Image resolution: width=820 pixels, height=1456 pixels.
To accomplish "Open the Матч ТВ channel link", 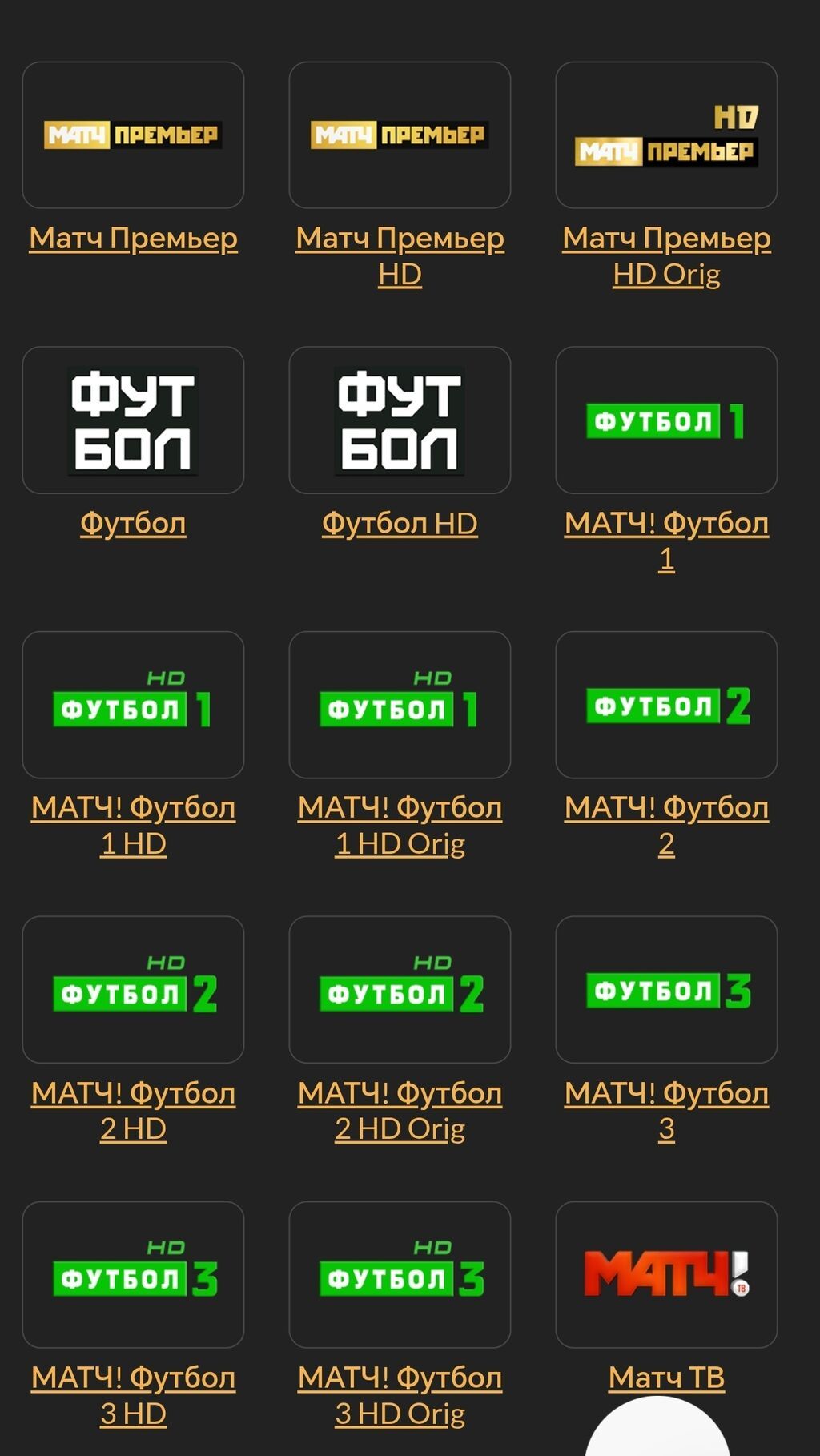I will tap(666, 1378).
